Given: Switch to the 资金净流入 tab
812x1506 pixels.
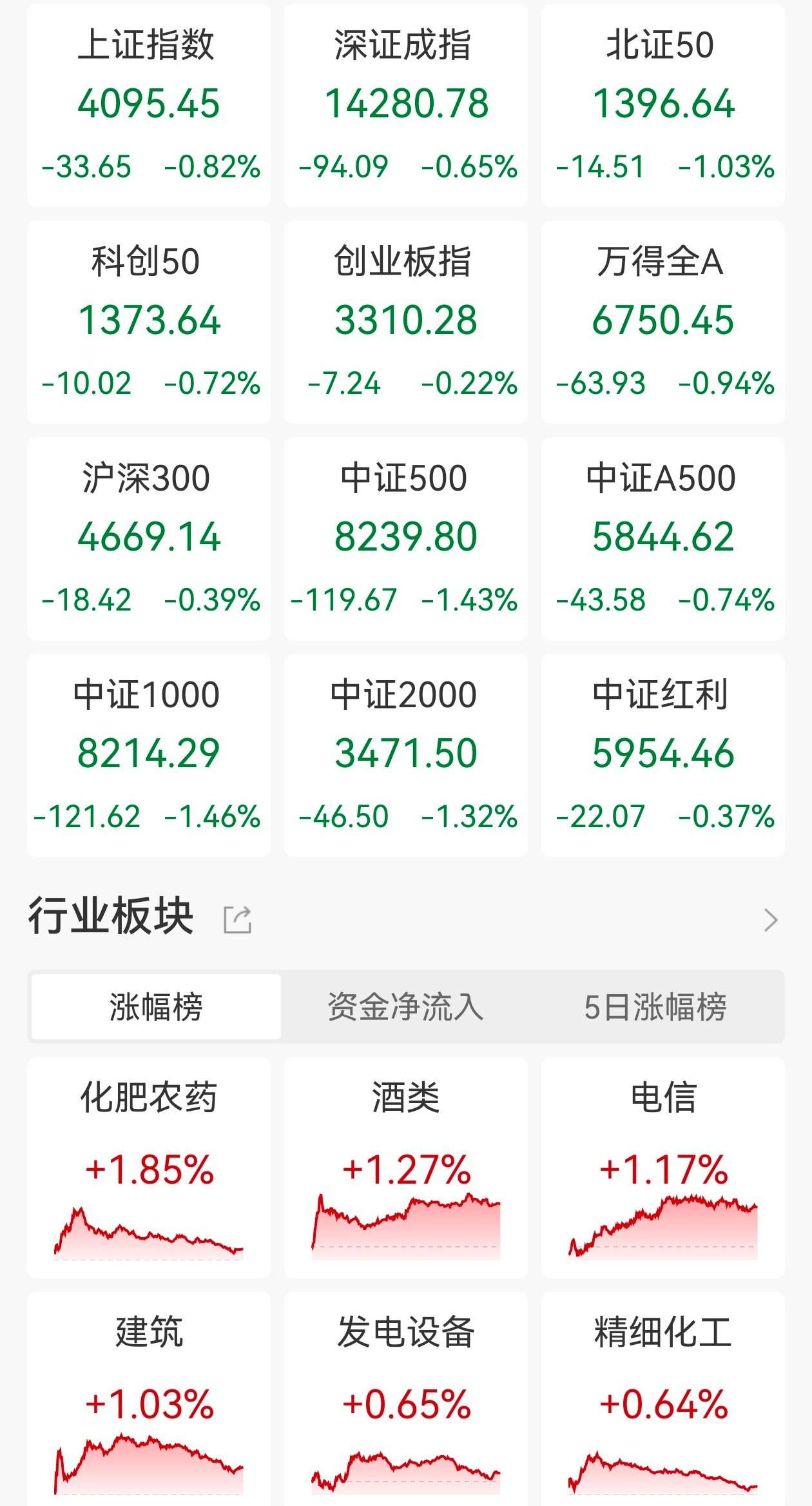Looking at the screenshot, I should (x=405, y=1007).
